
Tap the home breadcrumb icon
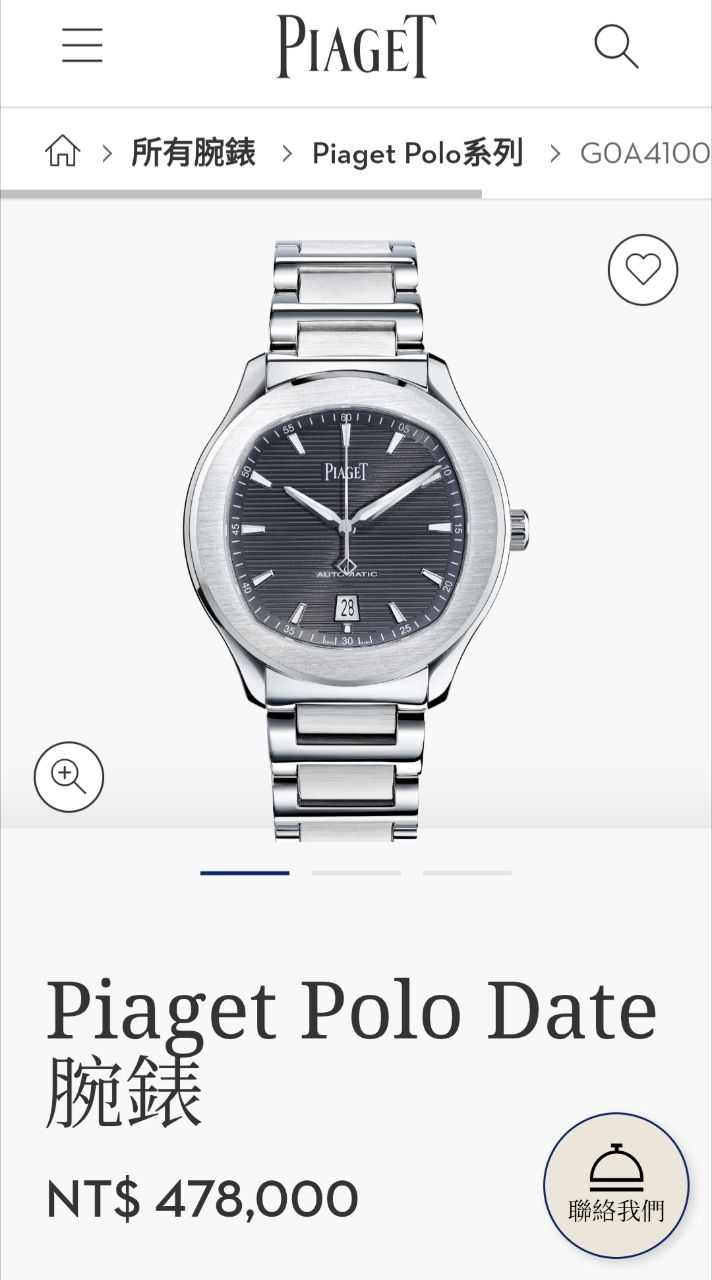pyautogui.click(x=62, y=153)
